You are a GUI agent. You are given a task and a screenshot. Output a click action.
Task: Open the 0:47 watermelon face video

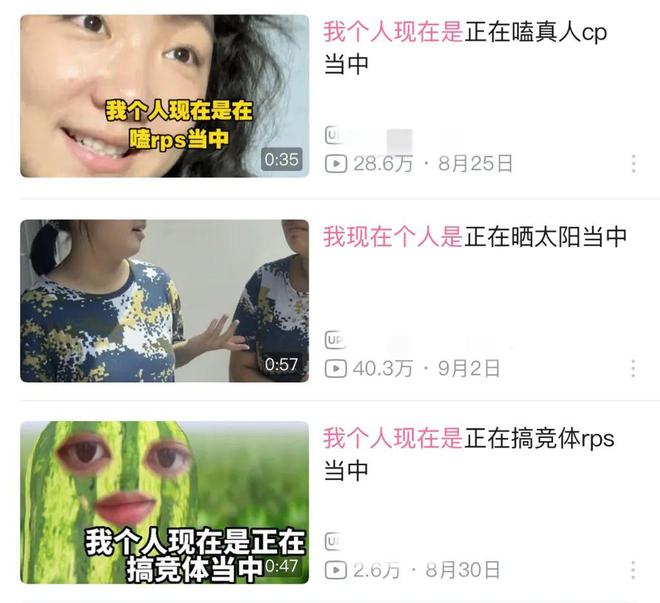point(164,503)
